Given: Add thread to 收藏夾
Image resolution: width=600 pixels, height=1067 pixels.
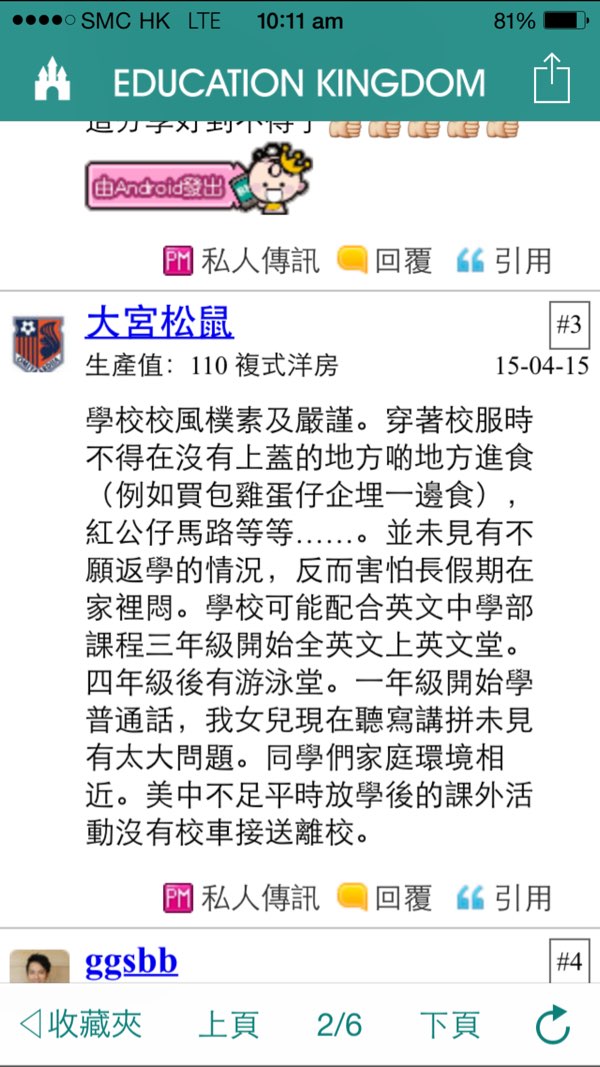Looking at the screenshot, I should tap(82, 1024).
